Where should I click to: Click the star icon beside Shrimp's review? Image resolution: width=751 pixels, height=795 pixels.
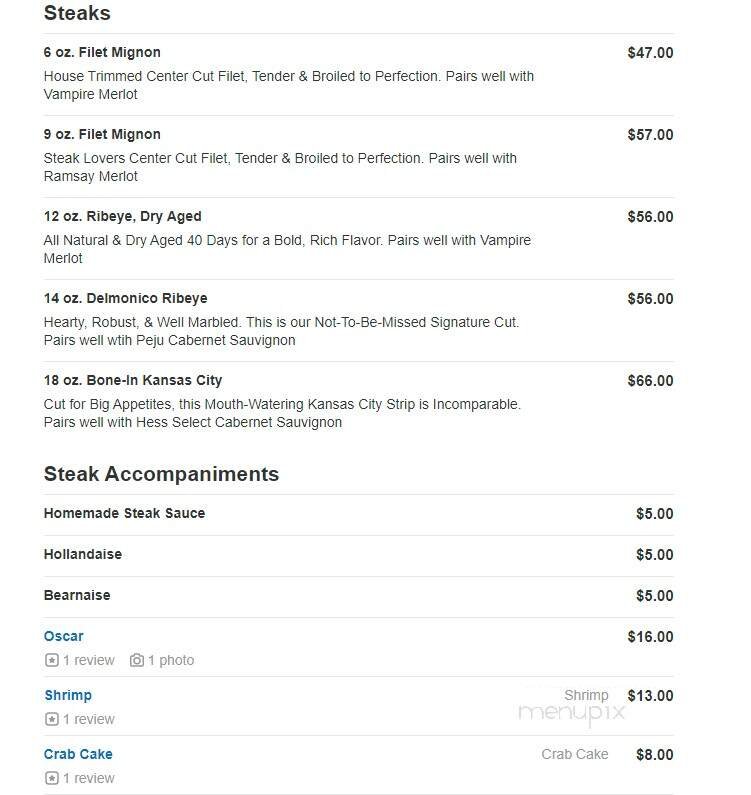point(51,719)
